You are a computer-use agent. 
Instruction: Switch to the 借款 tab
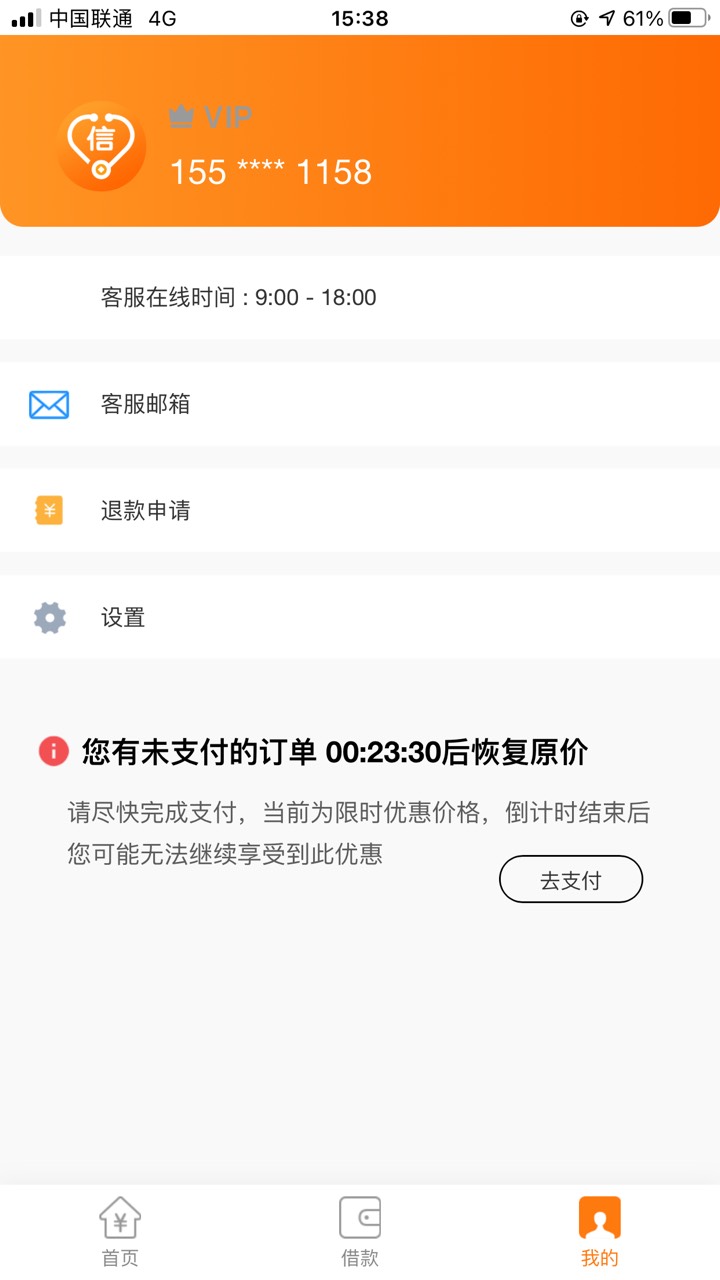point(360,1233)
